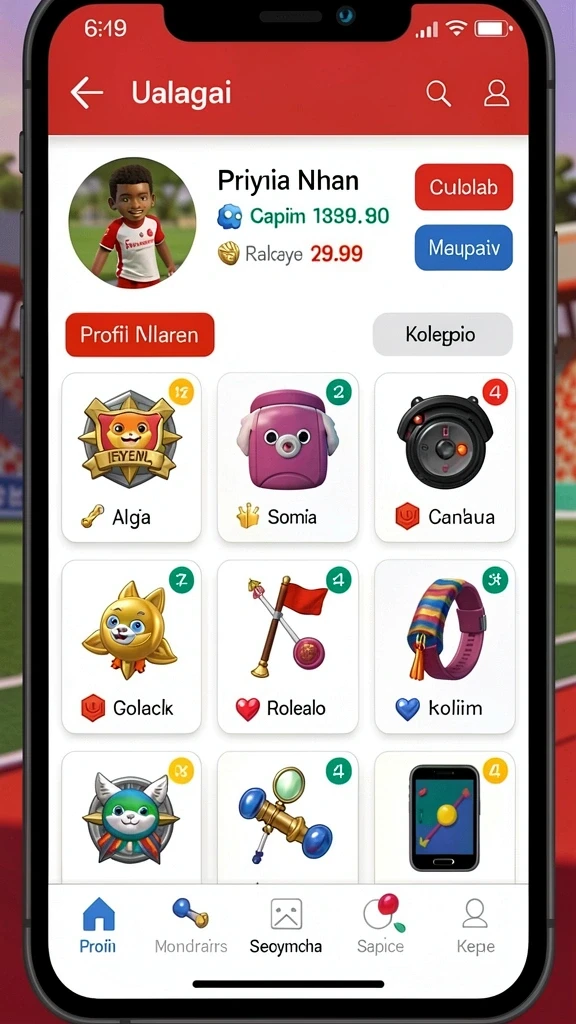Open the search magnifier icon
The image size is (576, 1024).
438,93
